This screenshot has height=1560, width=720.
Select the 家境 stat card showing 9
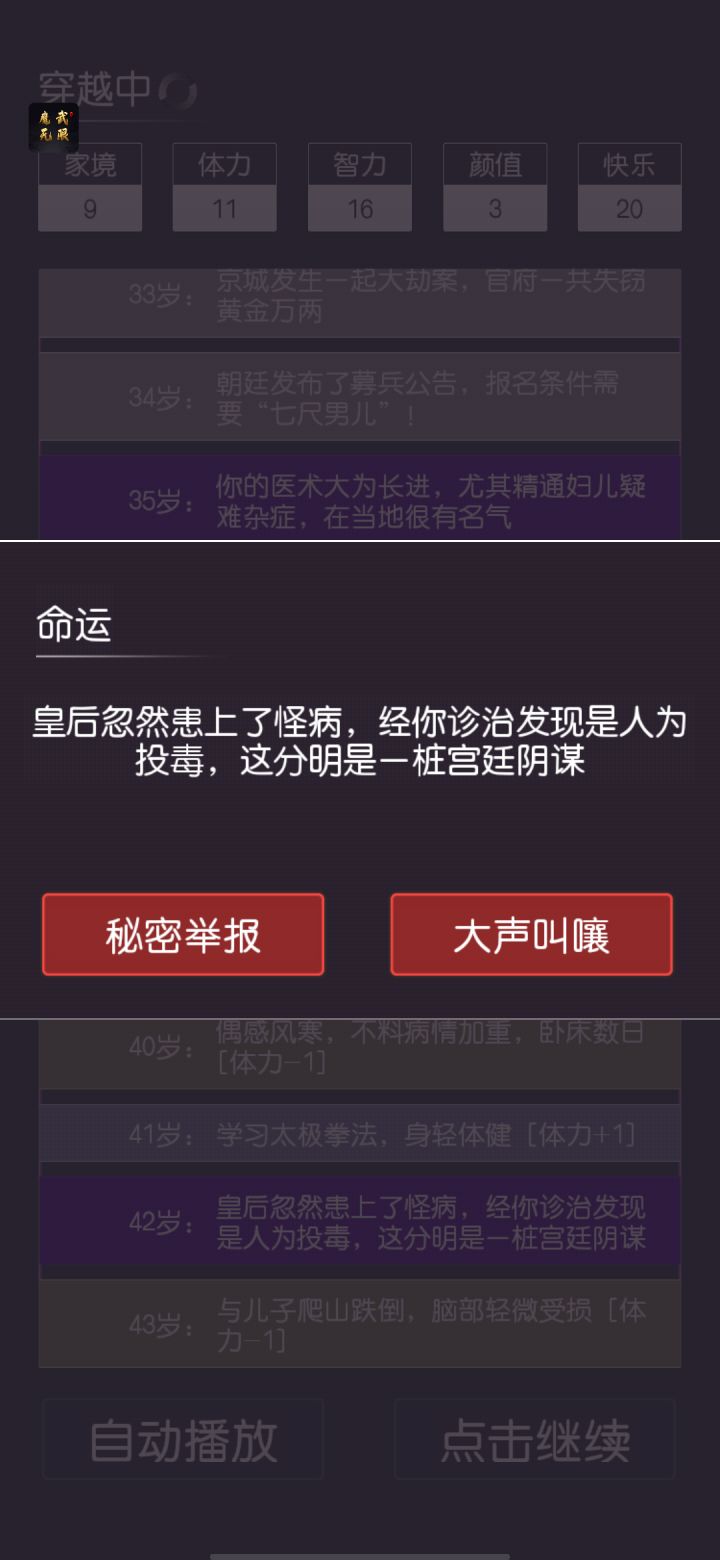tap(90, 187)
